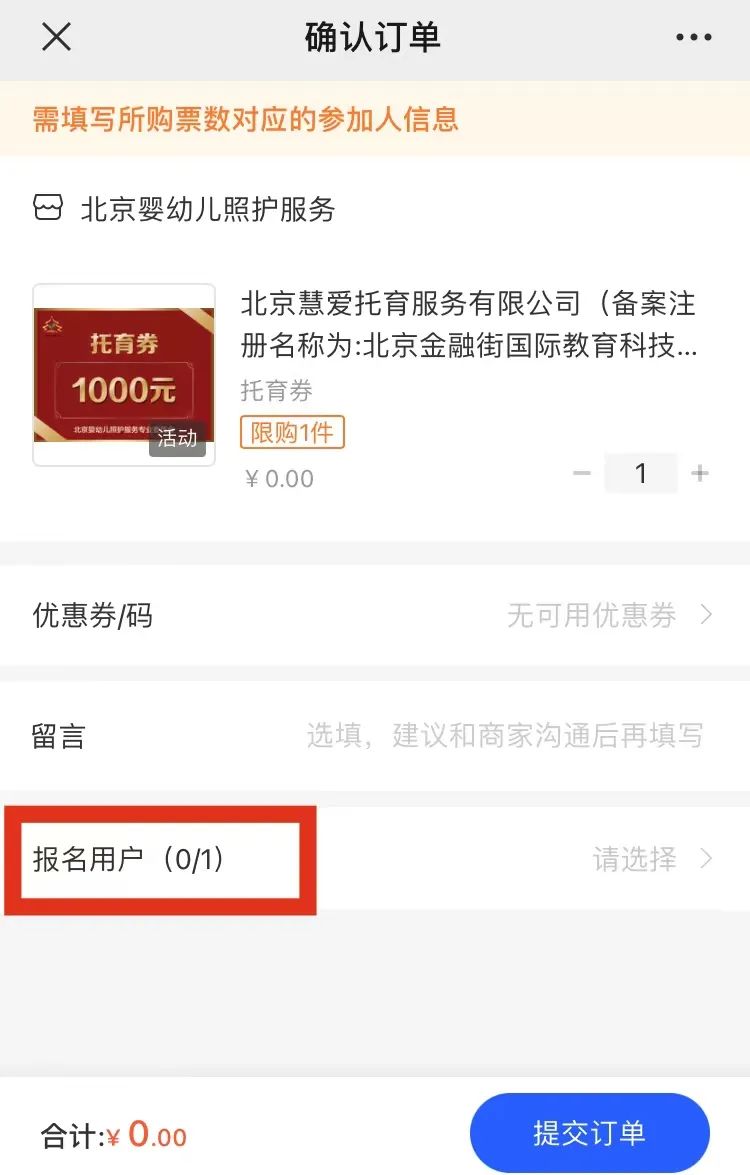Decrease quantity with the minus button
The image size is (750, 1175).
tap(582, 473)
